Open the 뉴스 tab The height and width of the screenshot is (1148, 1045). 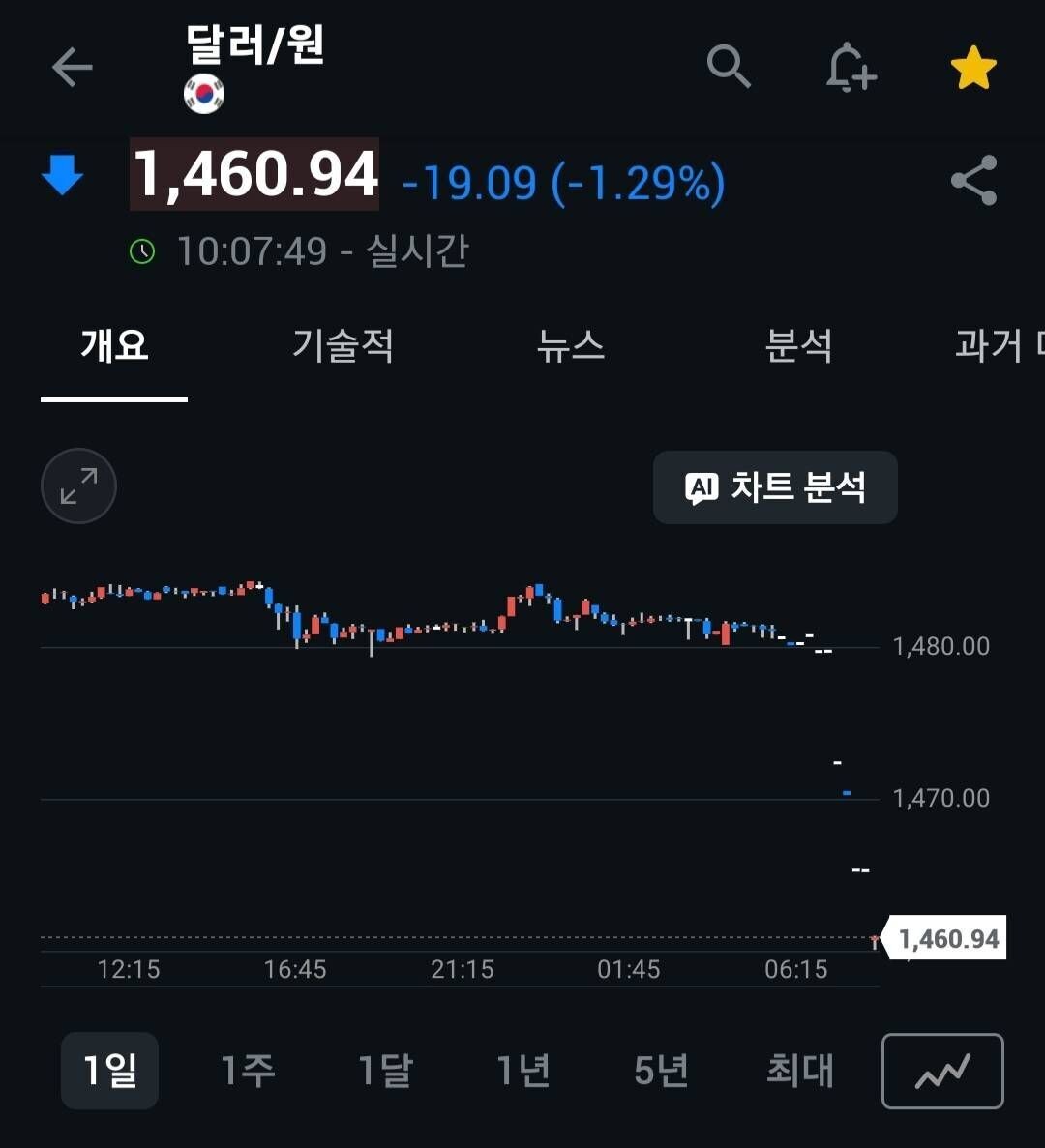point(570,347)
